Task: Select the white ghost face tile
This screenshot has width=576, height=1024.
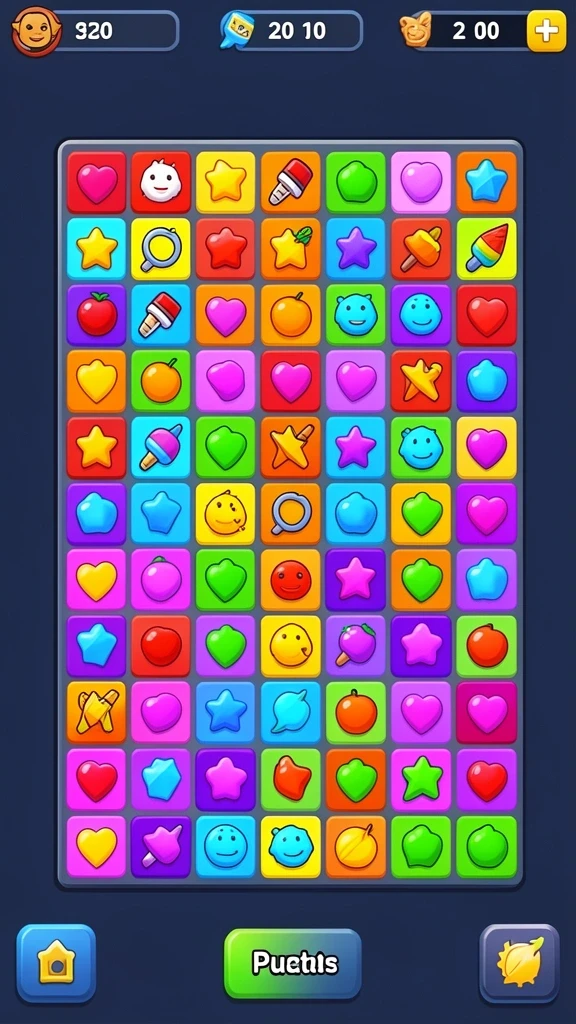Action: (161, 182)
